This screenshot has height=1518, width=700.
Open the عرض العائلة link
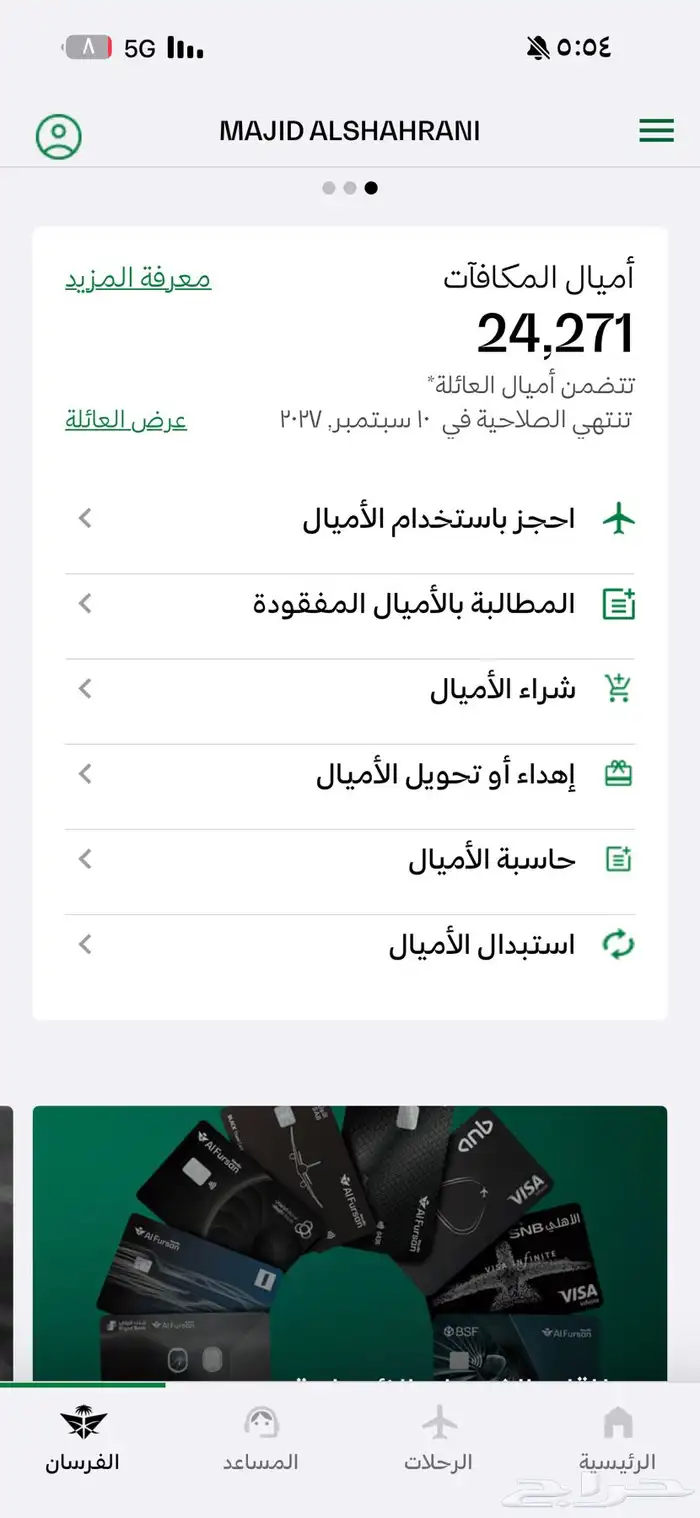[x=126, y=419]
